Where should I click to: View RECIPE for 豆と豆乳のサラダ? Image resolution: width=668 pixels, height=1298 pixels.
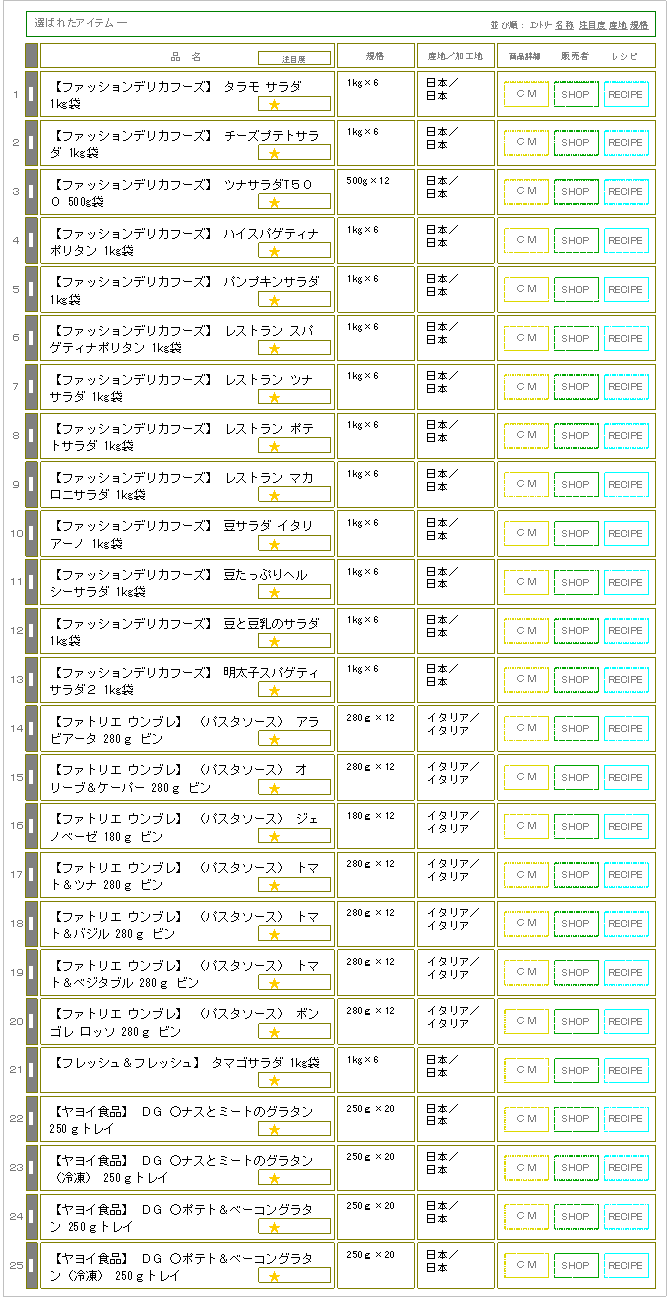[625, 631]
